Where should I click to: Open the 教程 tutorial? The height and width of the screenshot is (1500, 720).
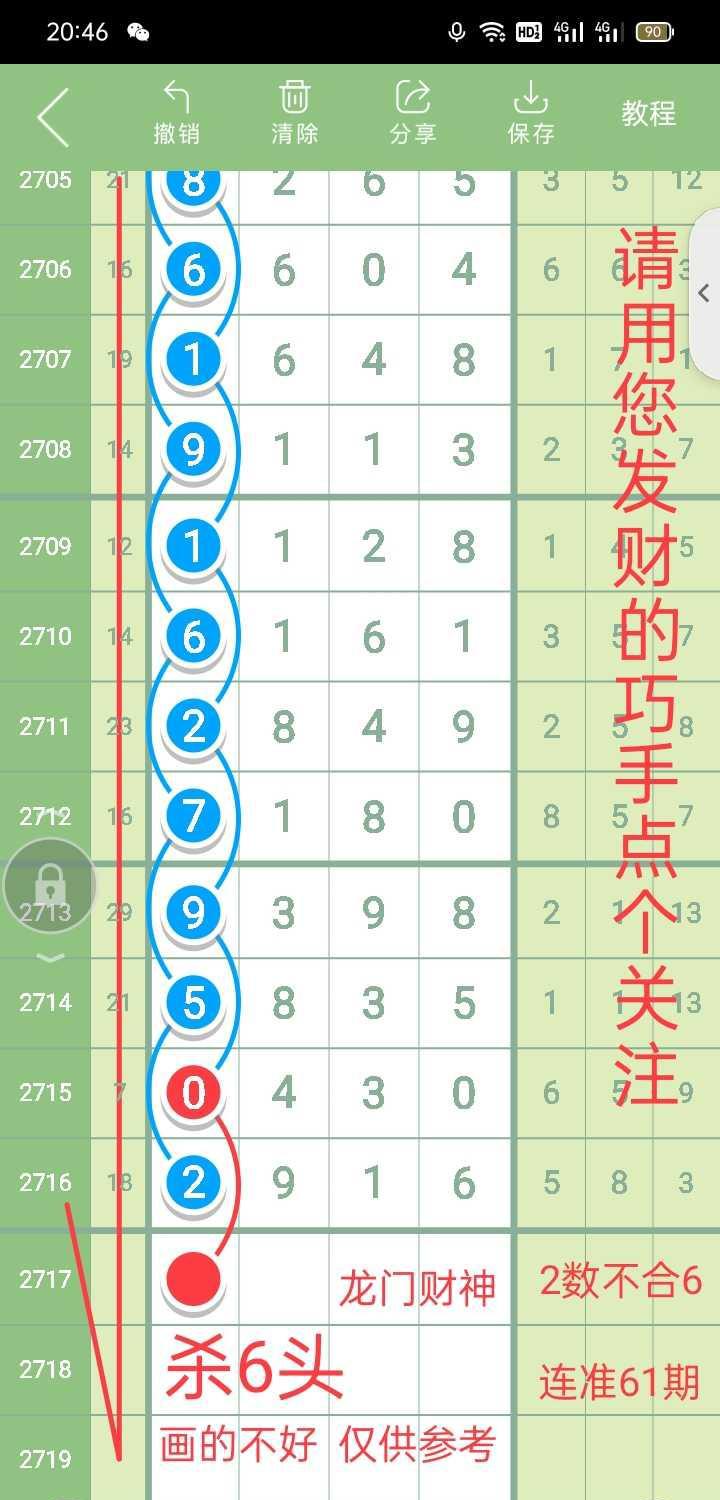coord(648,114)
